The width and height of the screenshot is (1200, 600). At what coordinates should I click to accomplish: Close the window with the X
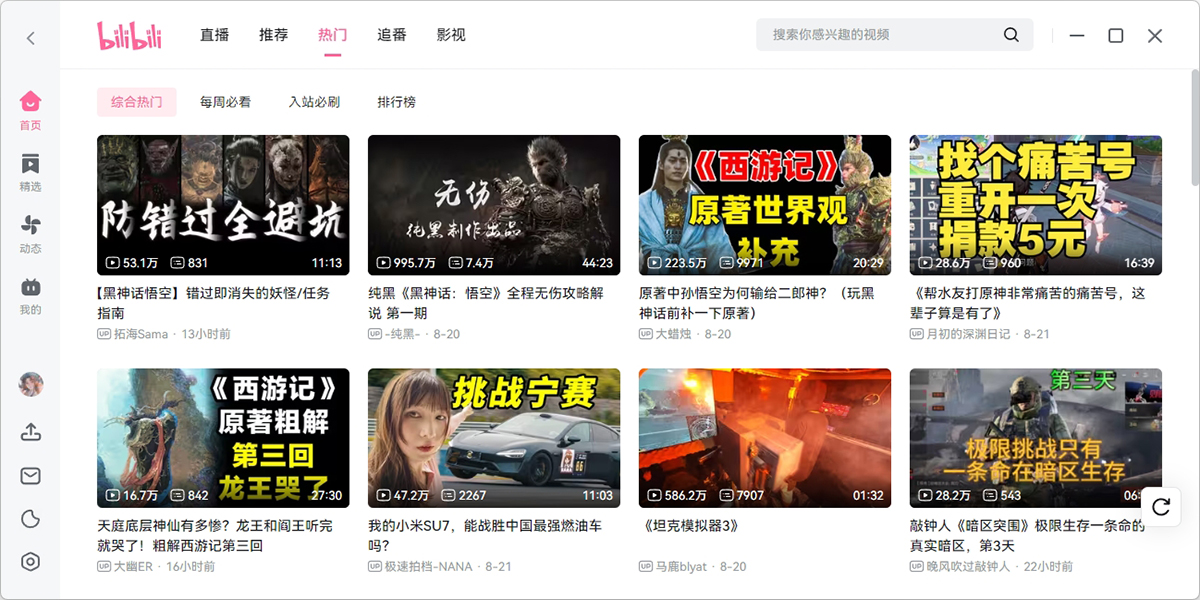[1155, 36]
